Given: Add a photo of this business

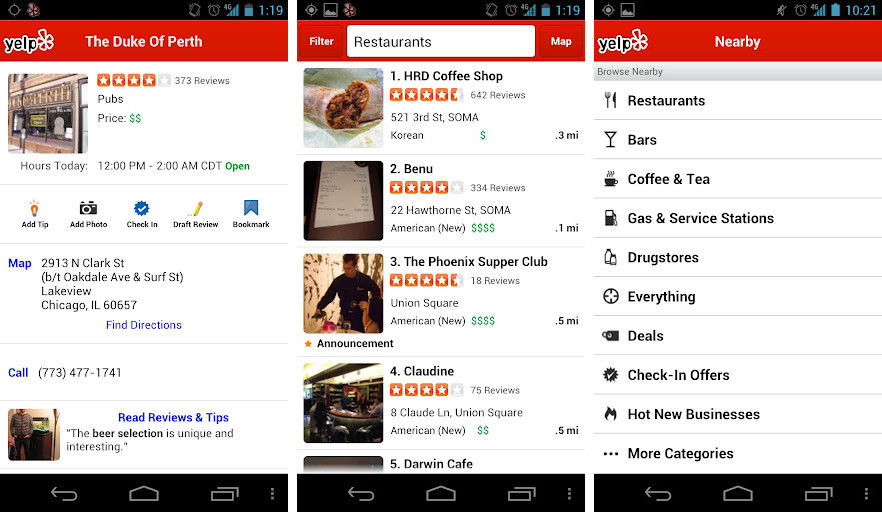Looking at the screenshot, I should 88,214.
